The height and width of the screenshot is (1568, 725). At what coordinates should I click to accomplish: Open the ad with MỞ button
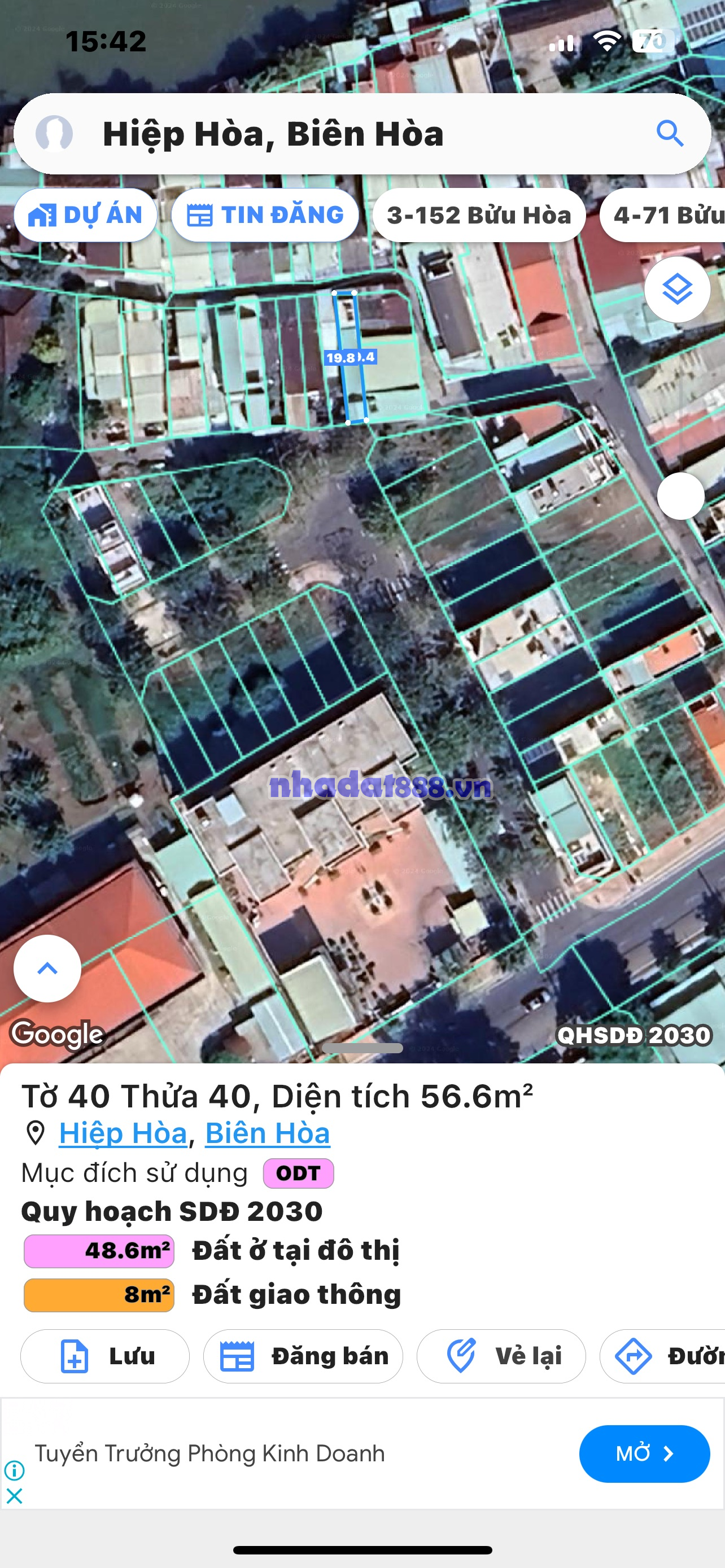[x=644, y=1453]
